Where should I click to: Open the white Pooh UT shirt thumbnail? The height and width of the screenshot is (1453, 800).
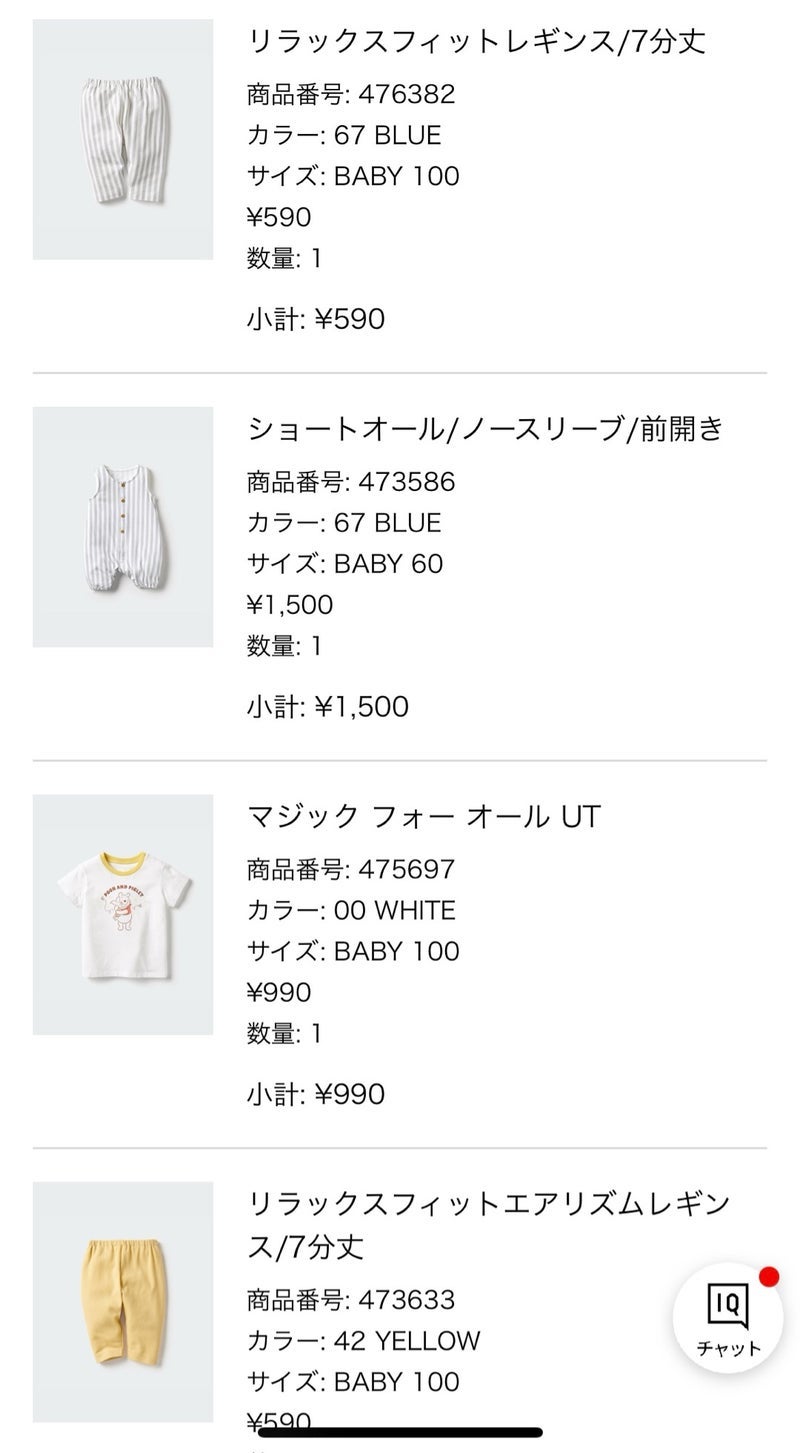click(x=123, y=914)
